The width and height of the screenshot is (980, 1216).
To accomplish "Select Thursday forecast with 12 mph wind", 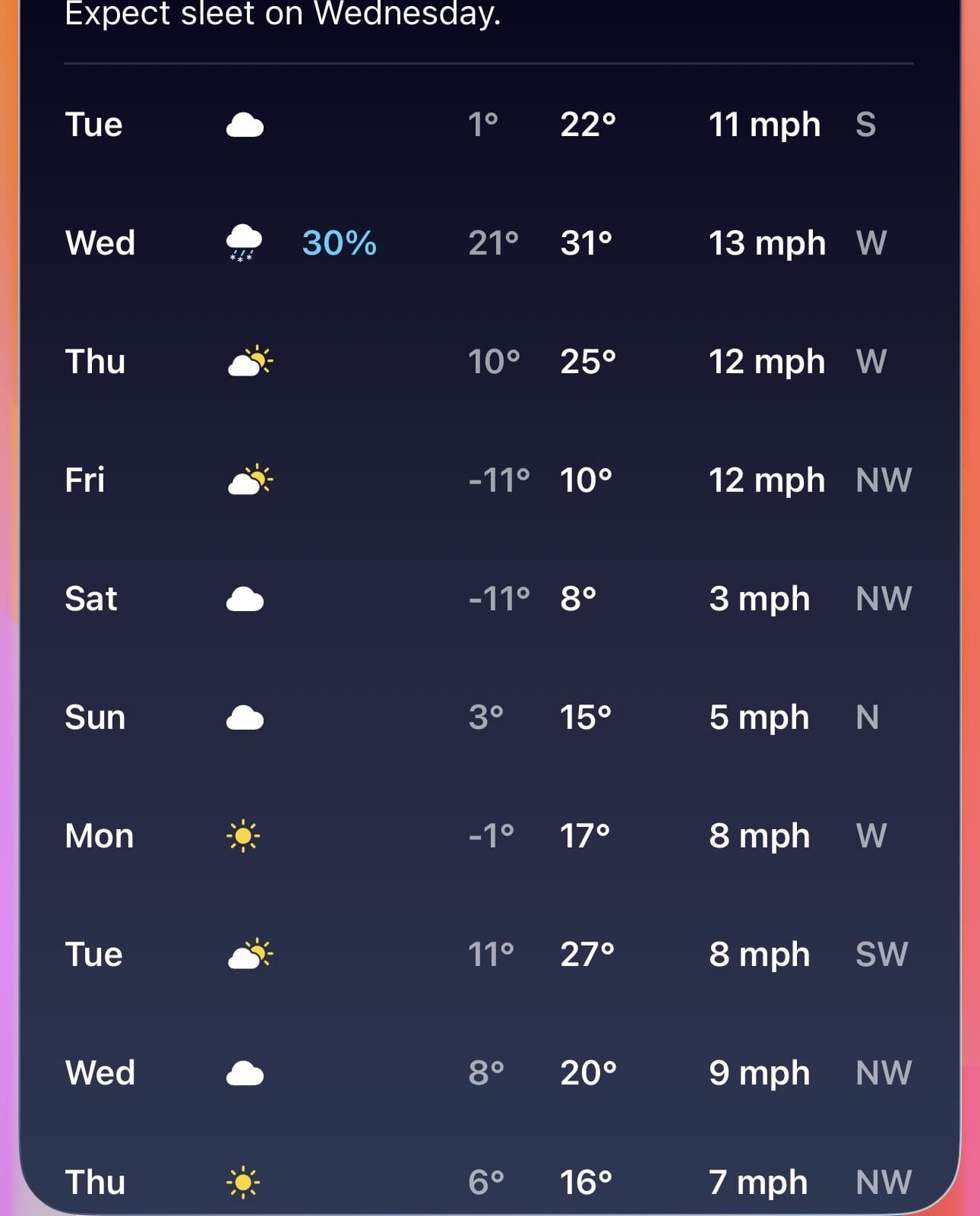I will 488,362.
